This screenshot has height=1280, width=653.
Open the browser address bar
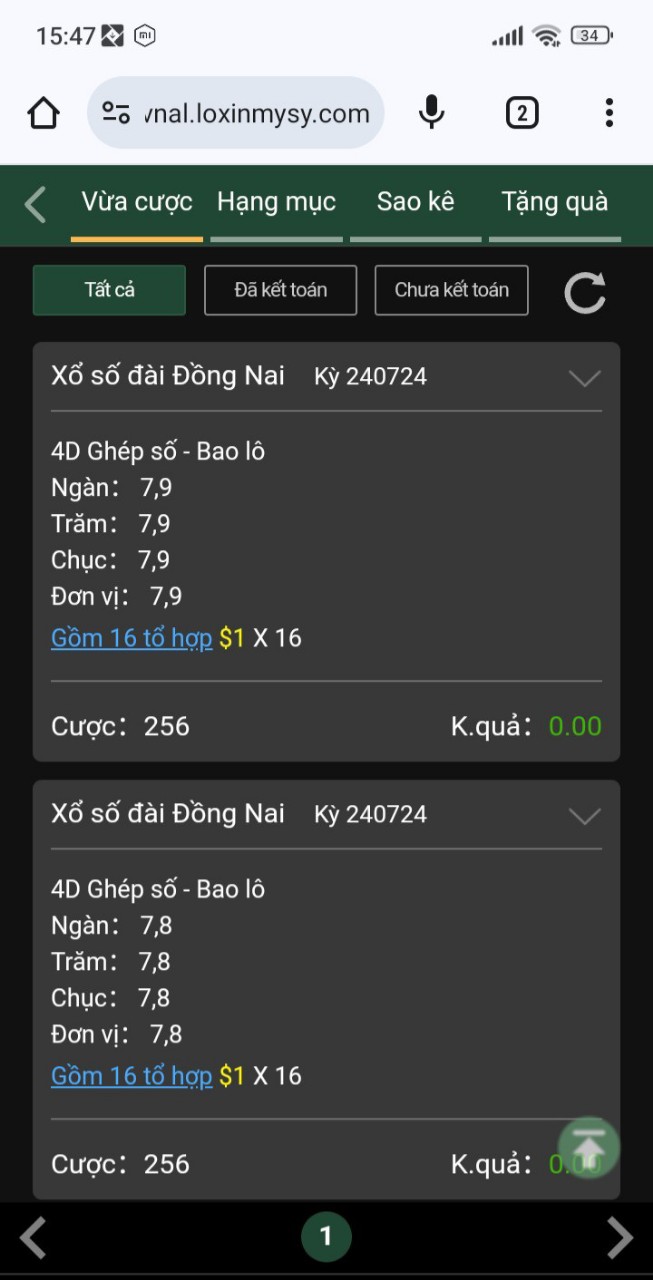[236, 113]
